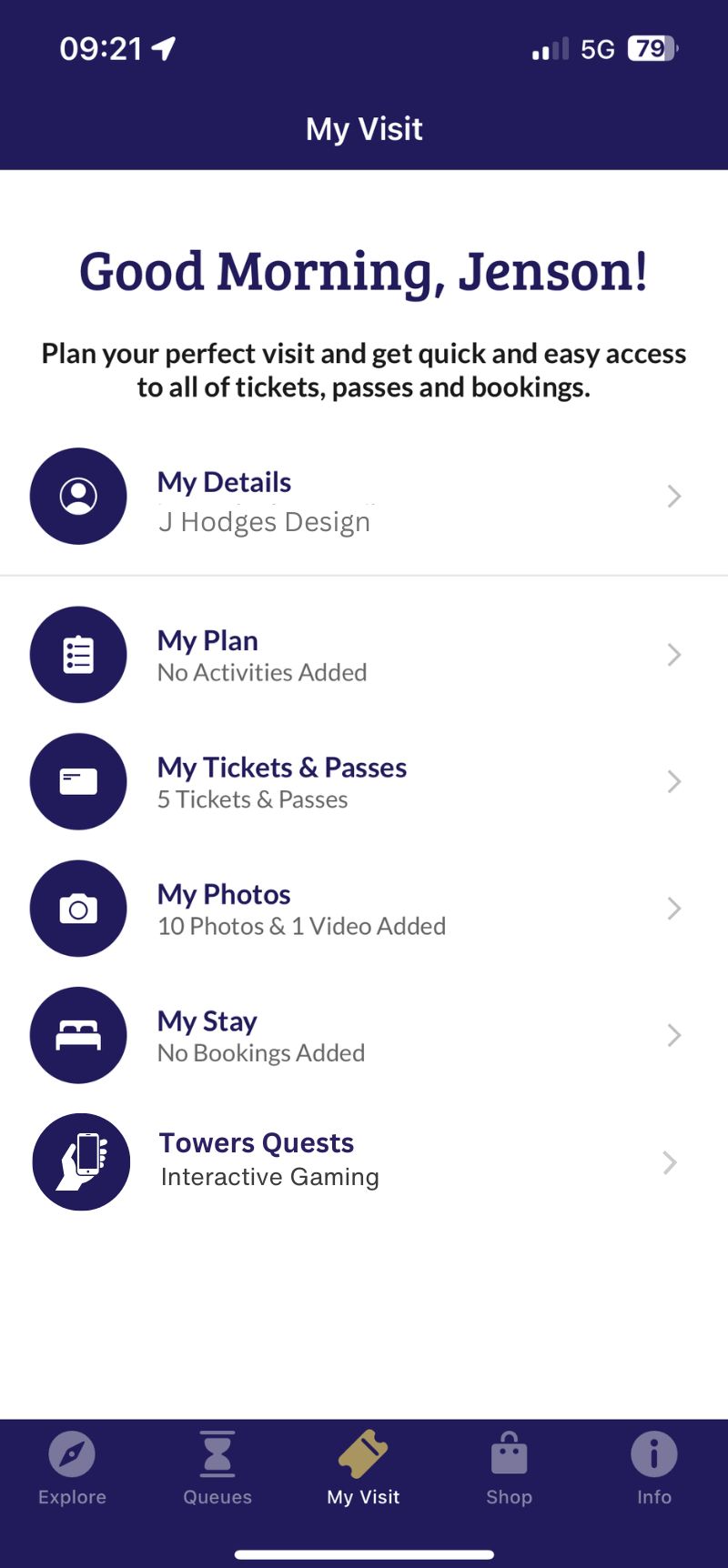Open My Photos section

[x=364, y=909]
